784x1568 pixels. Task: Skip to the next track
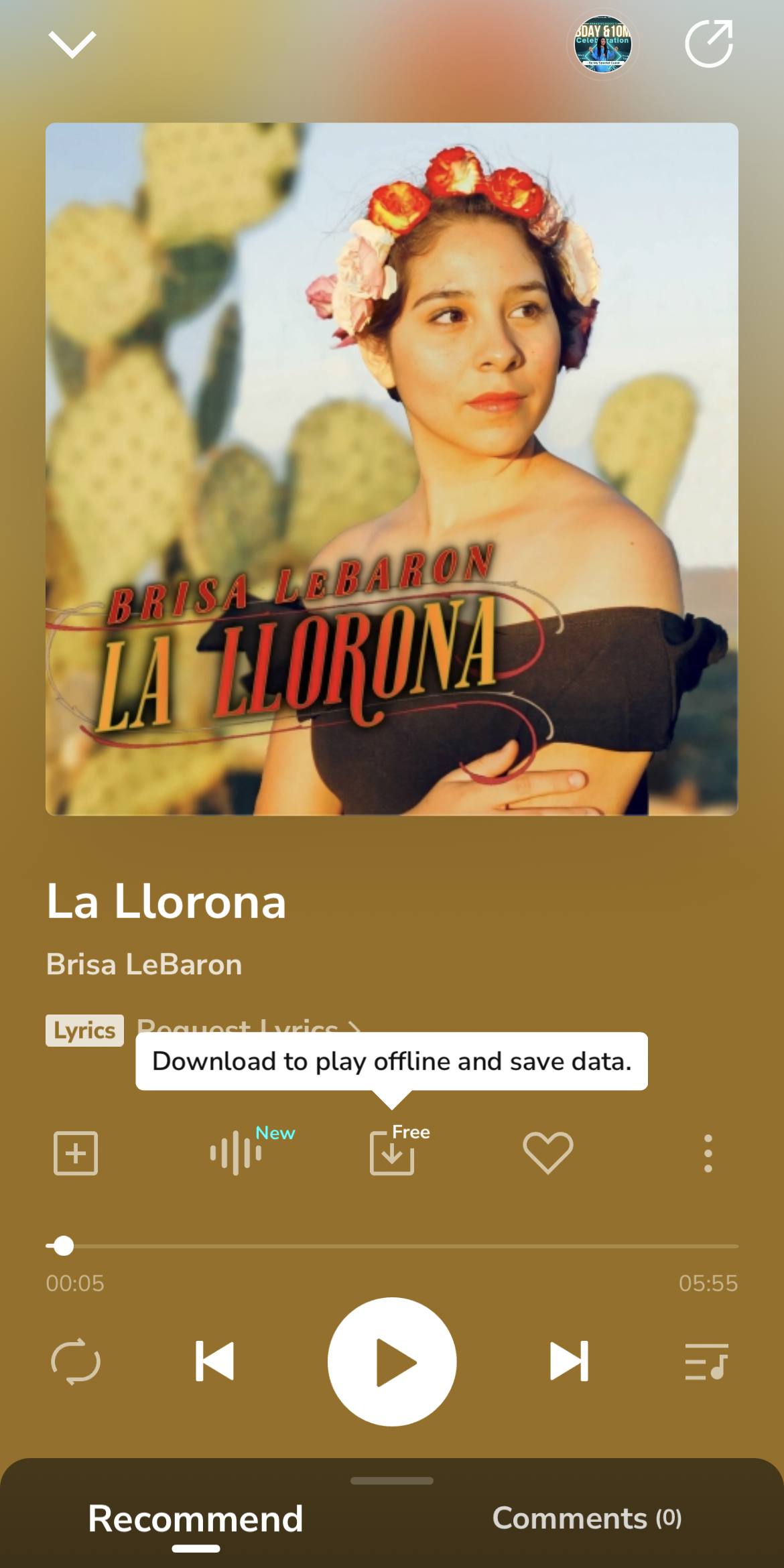569,1361
